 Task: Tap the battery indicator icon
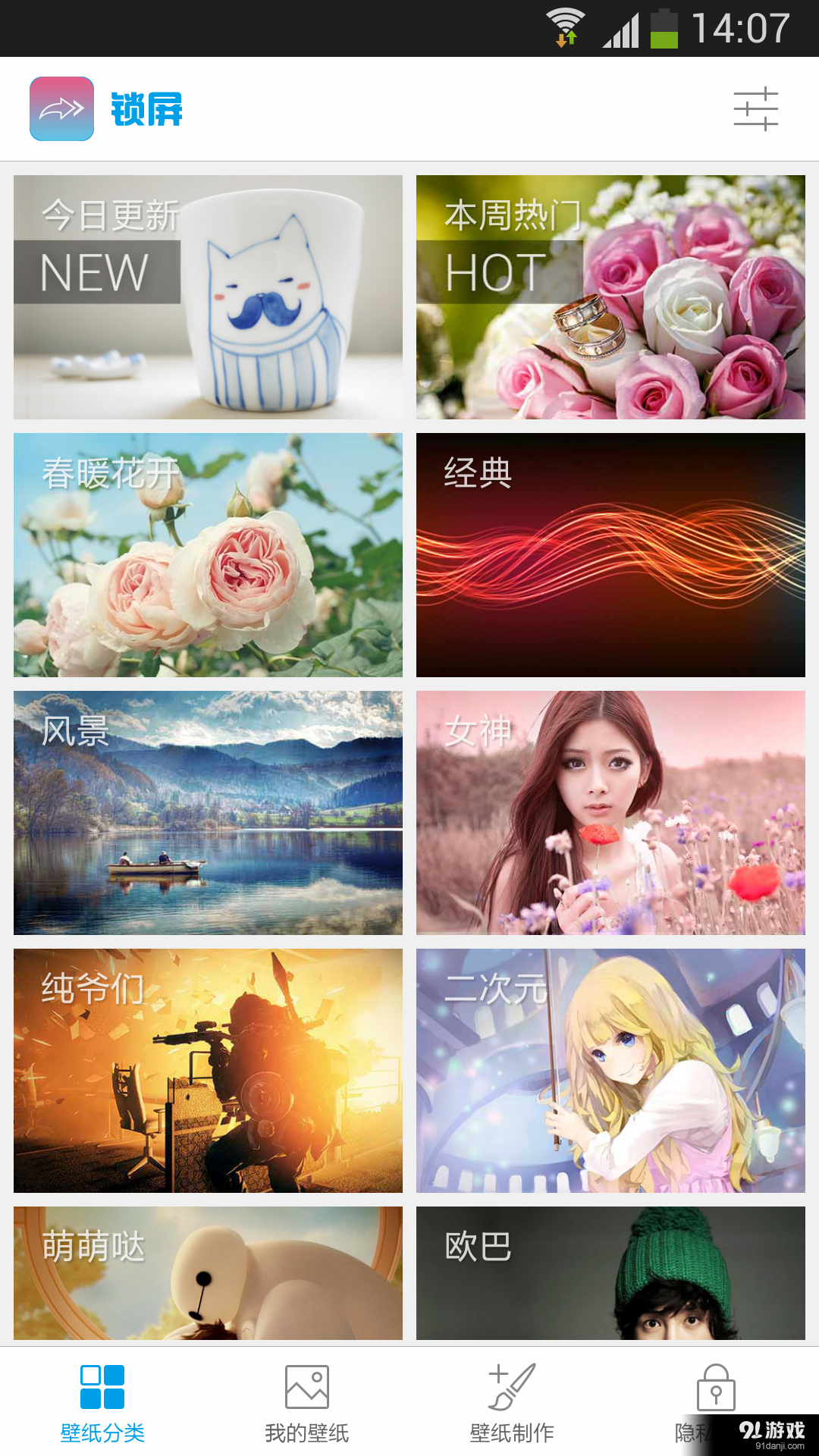(x=666, y=25)
